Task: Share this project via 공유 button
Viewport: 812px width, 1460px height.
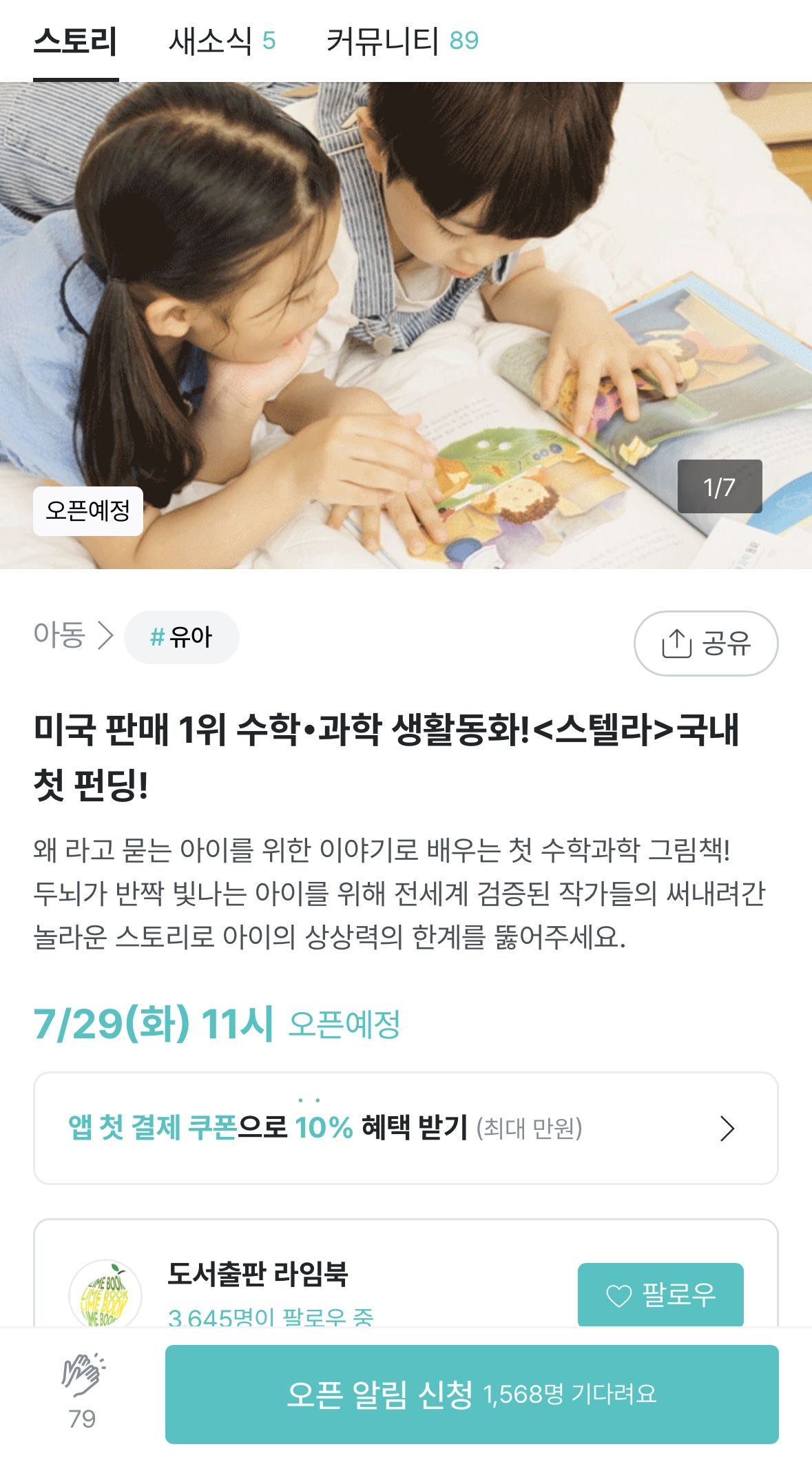Action: click(x=705, y=644)
